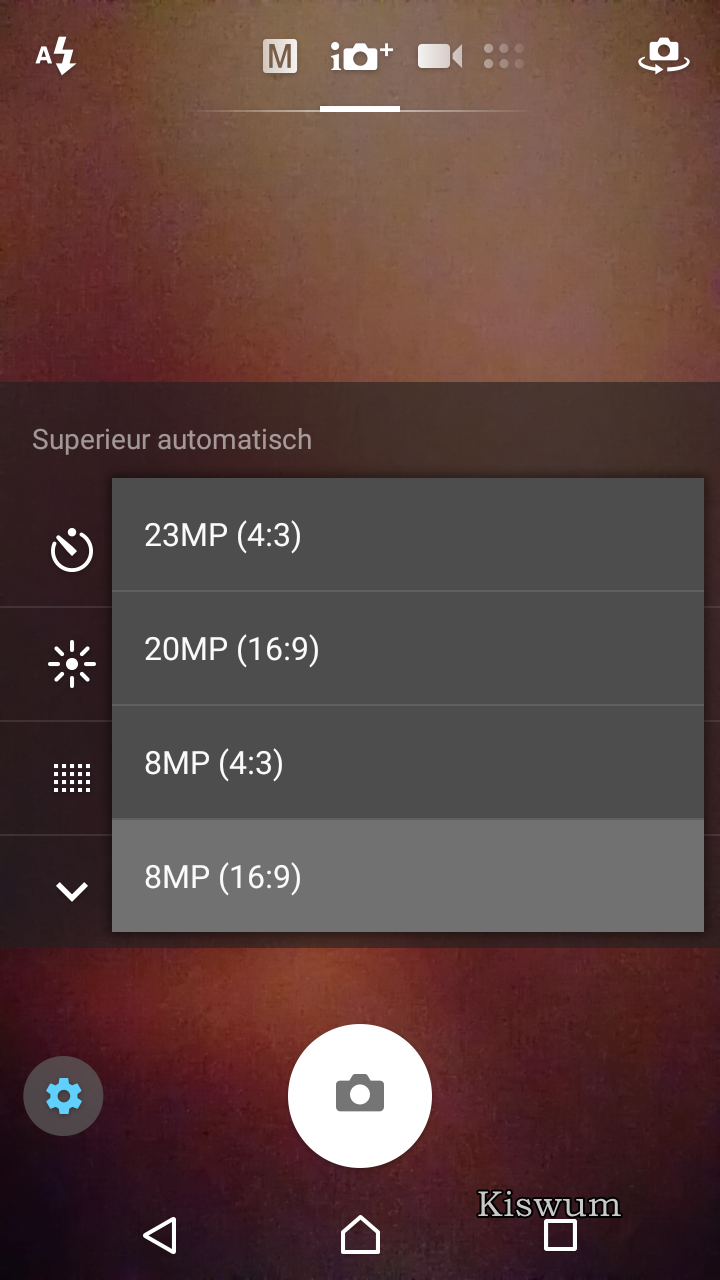Open the self-timer setting
The height and width of the screenshot is (1280, 720).
[x=72, y=550]
